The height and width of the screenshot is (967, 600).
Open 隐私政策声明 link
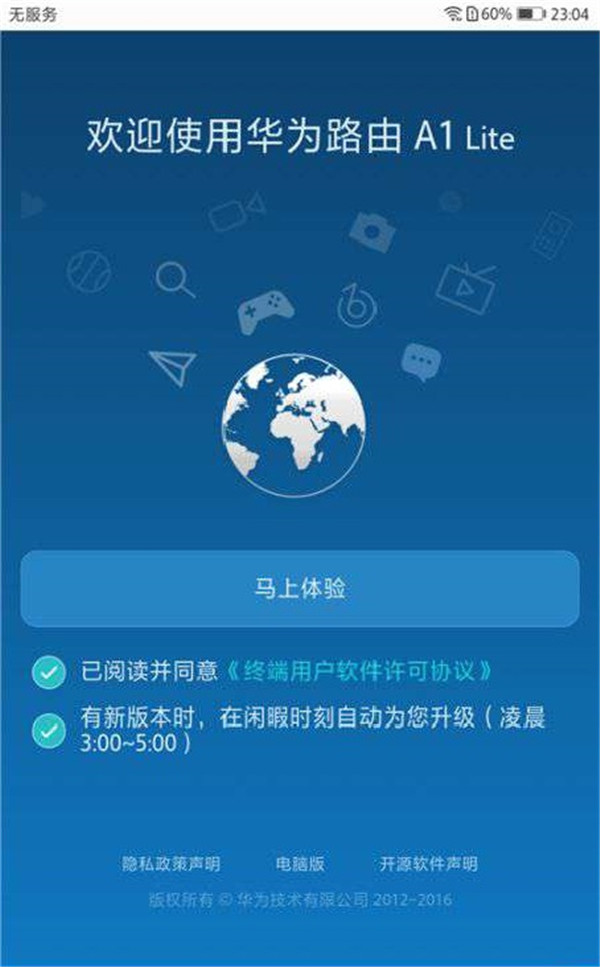point(171,864)
